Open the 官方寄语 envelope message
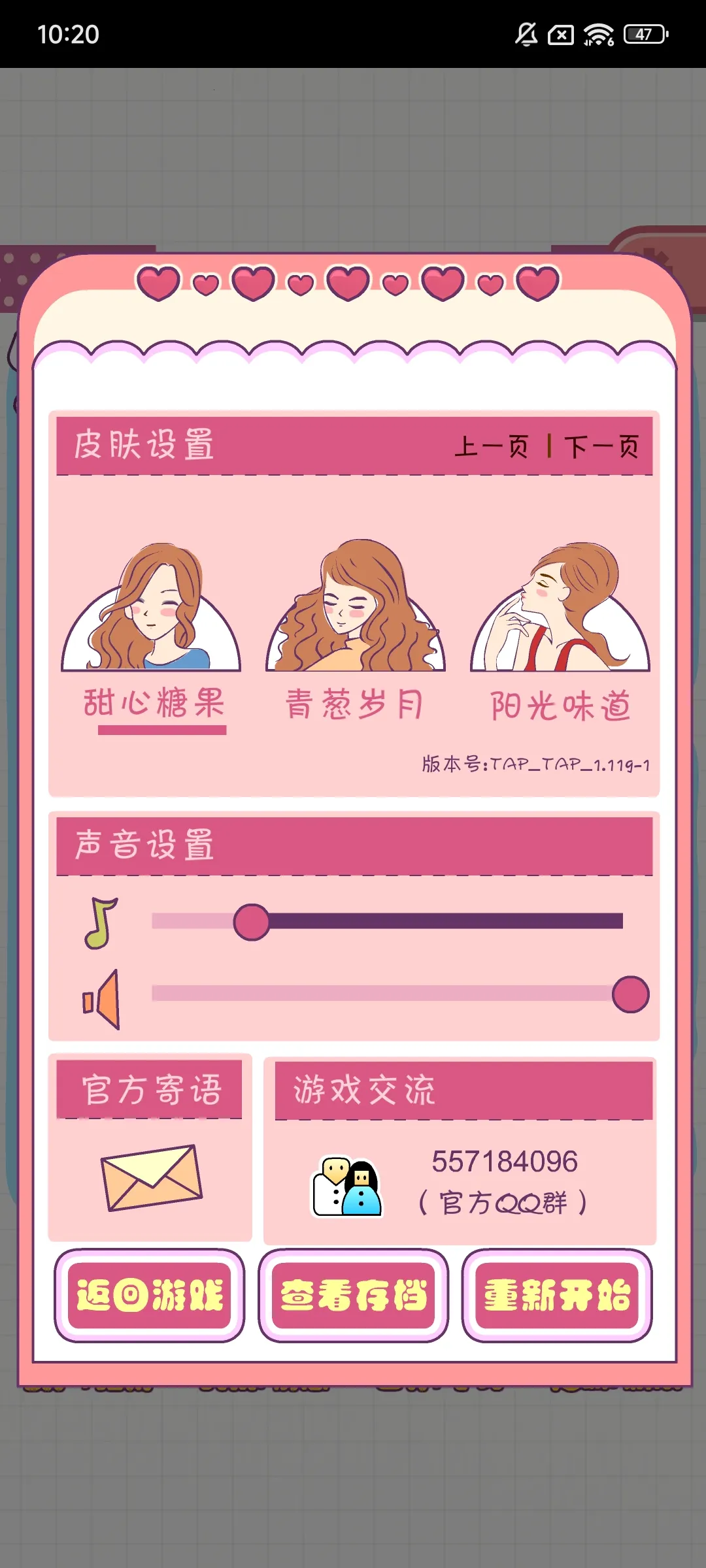 click(x=152, y=1177)
